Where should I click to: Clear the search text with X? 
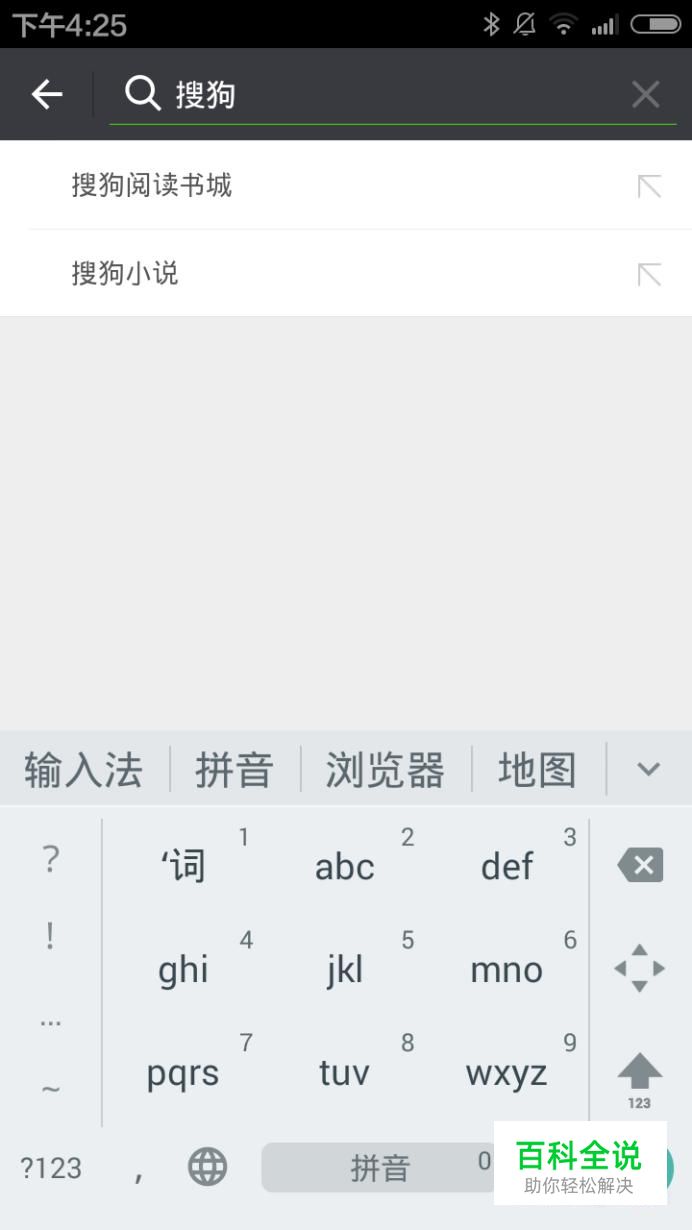[646, 95]
